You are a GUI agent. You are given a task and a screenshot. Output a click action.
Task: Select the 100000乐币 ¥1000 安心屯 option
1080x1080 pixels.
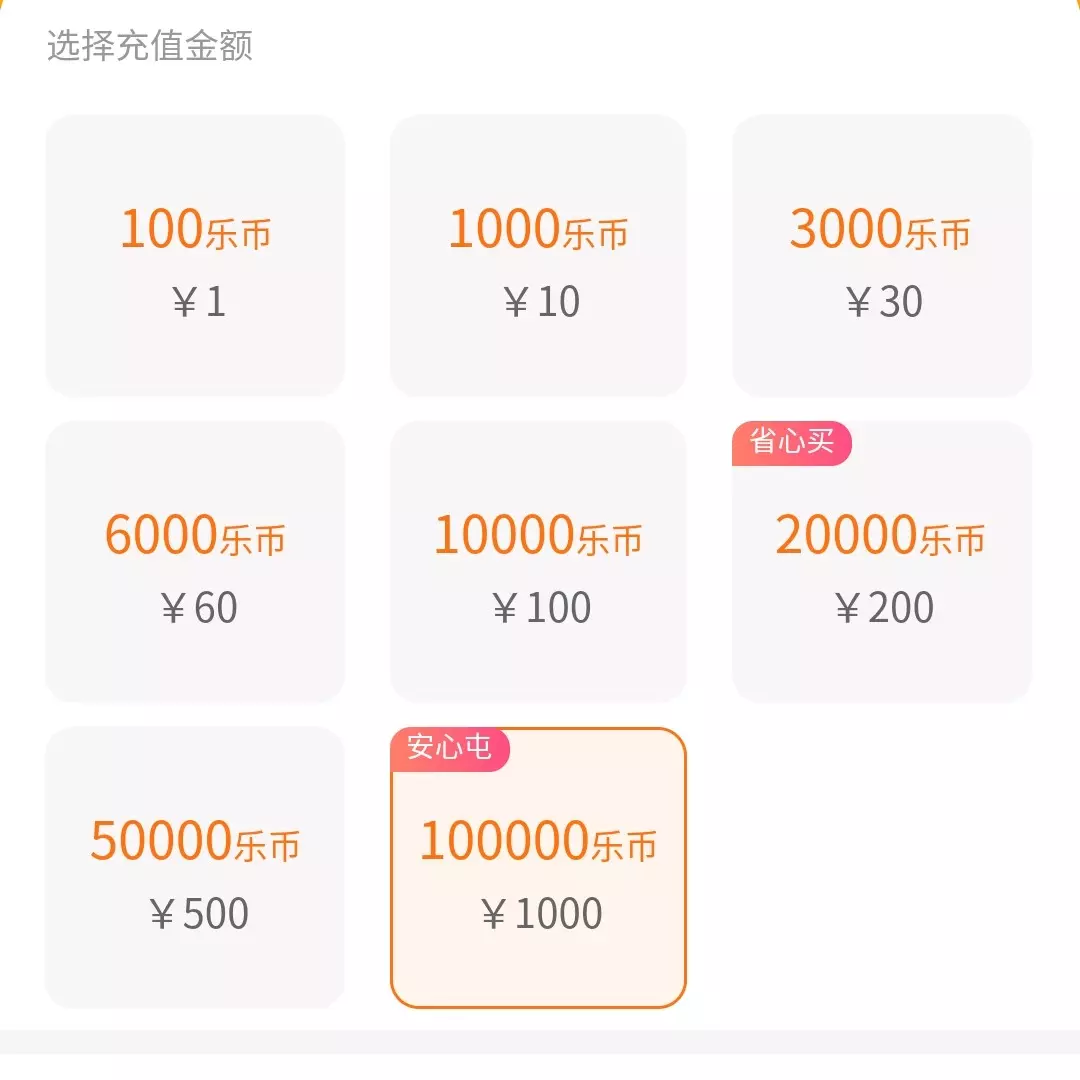538,868
